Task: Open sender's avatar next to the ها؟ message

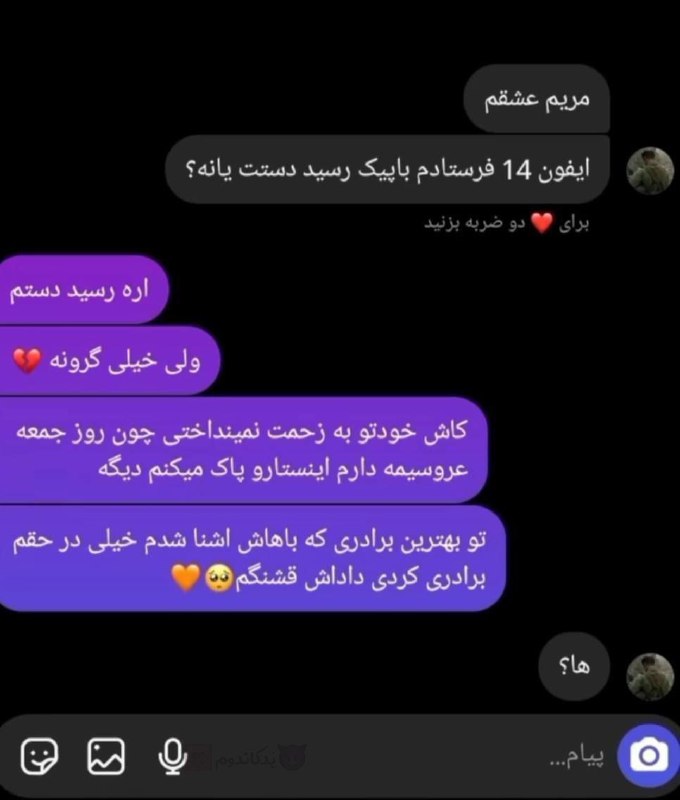Action: pos(650,676)
